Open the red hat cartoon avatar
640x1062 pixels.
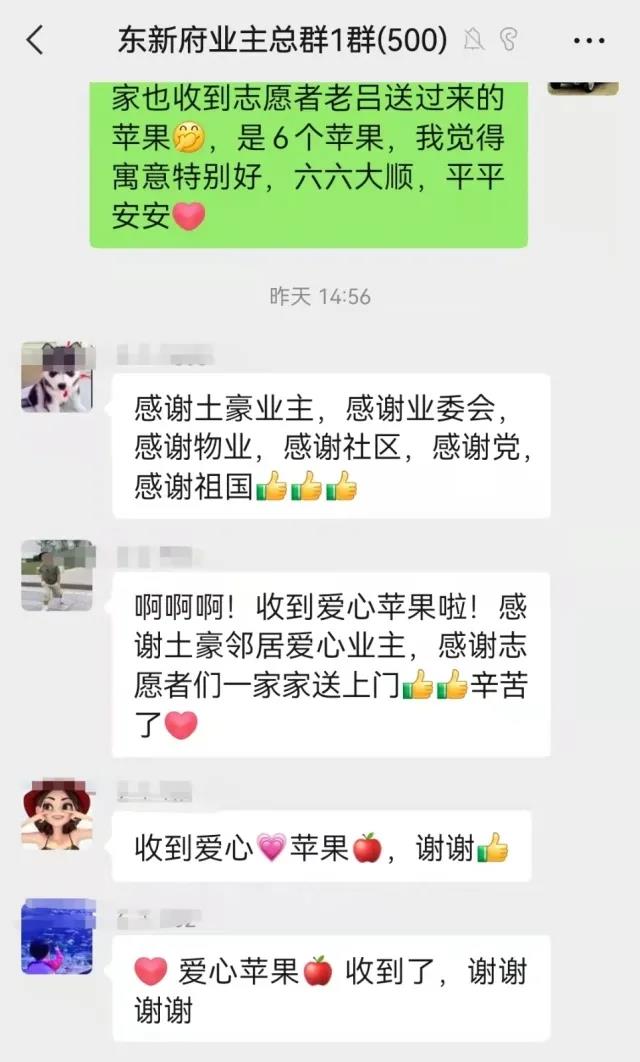click(57, 814)
